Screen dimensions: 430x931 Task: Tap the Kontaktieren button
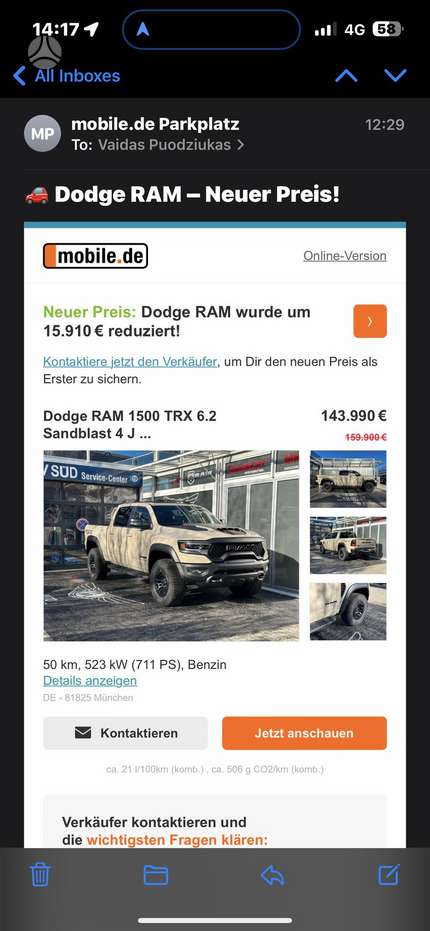point(125,733)
